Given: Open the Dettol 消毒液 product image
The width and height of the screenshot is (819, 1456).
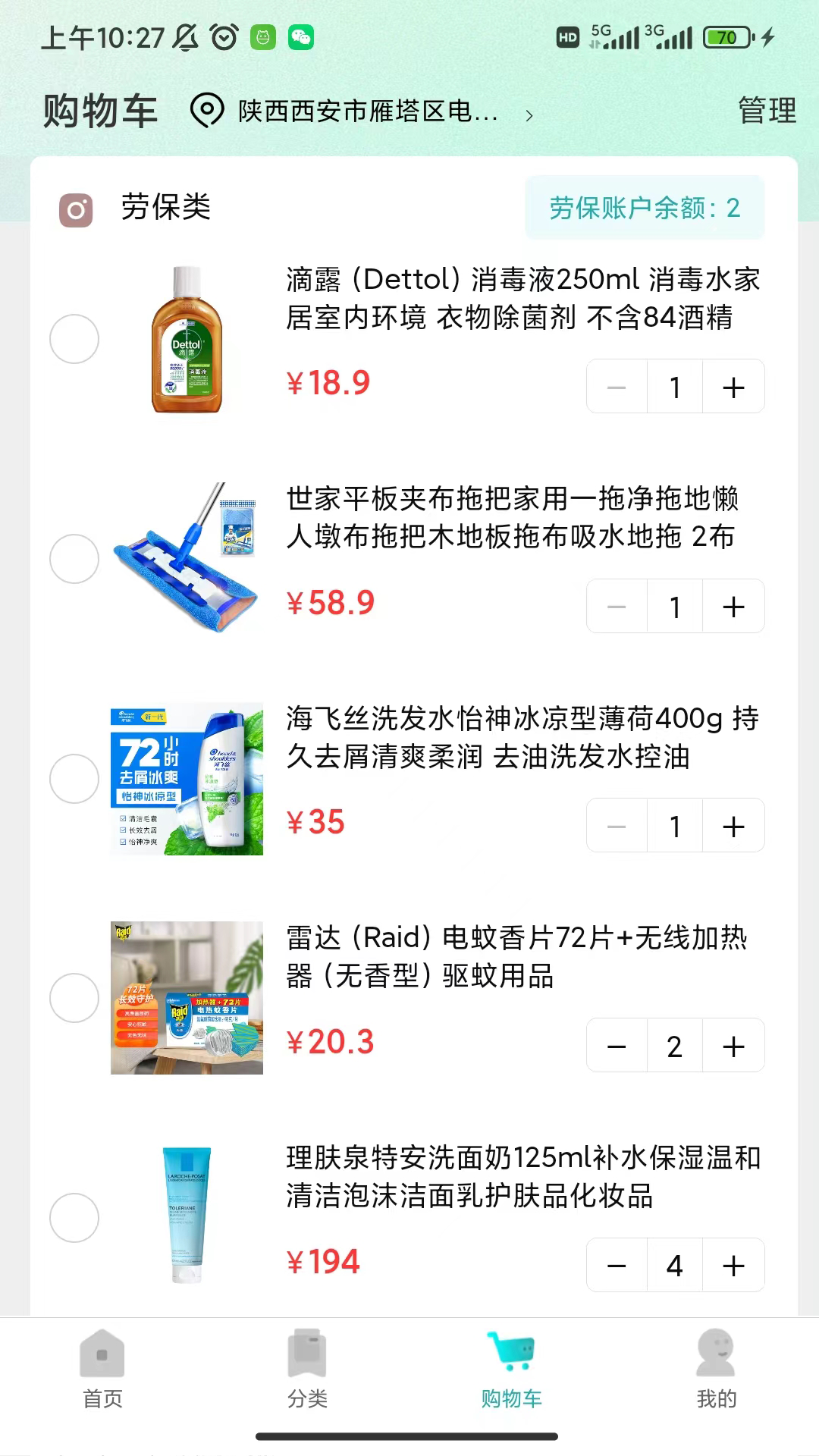Looking at the screenshot, I should coord(187,339).
